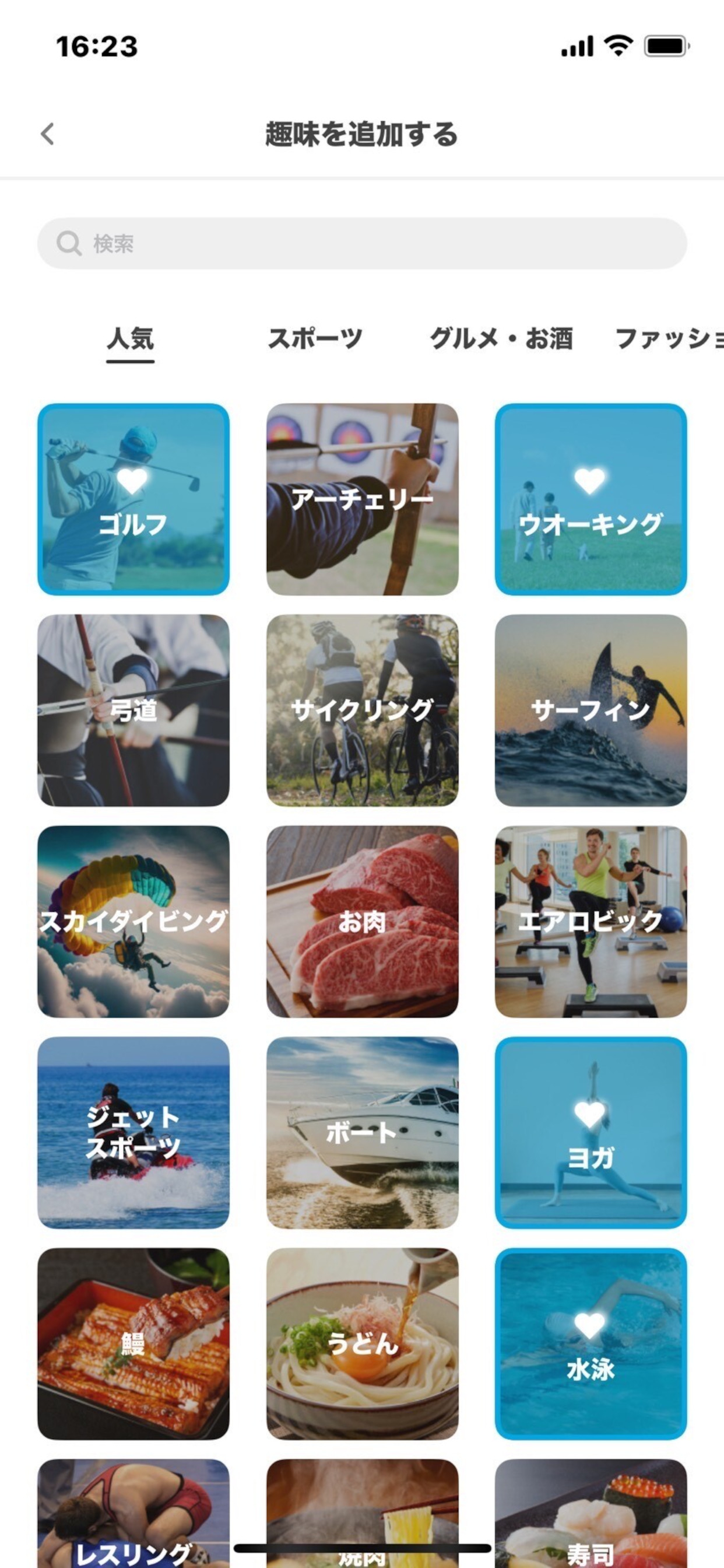Unselect the 水泳 tile
724x1568 pixels.
[591, 1344]
